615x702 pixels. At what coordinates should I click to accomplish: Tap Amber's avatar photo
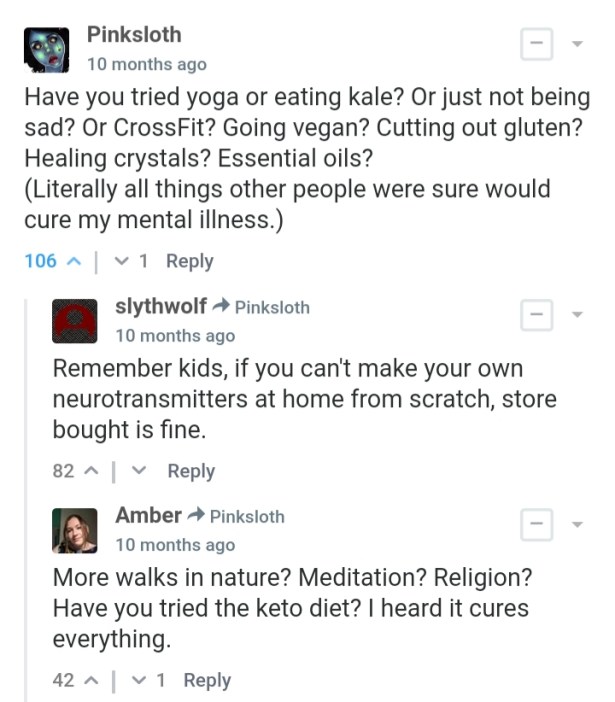point(75,530)
